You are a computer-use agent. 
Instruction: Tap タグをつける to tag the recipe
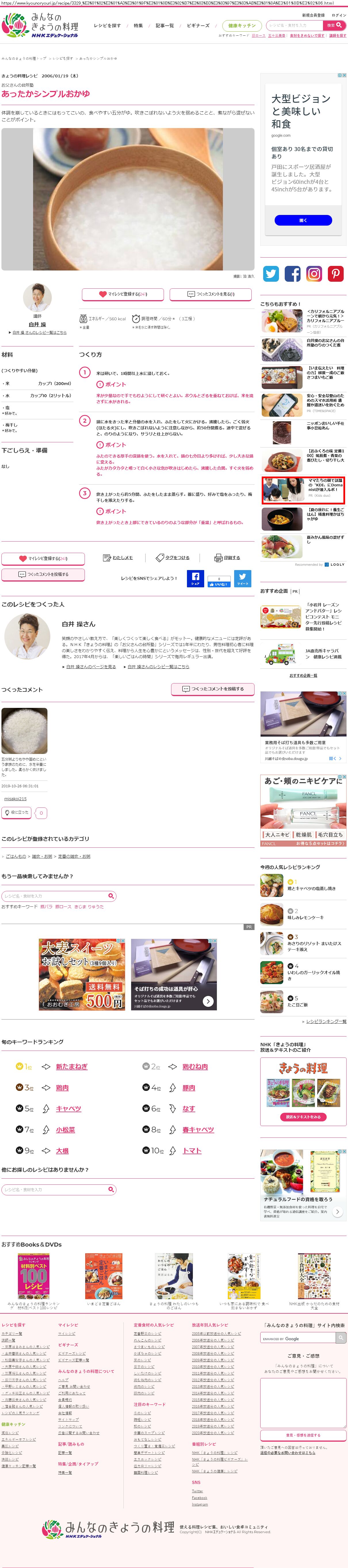[173, 558]
